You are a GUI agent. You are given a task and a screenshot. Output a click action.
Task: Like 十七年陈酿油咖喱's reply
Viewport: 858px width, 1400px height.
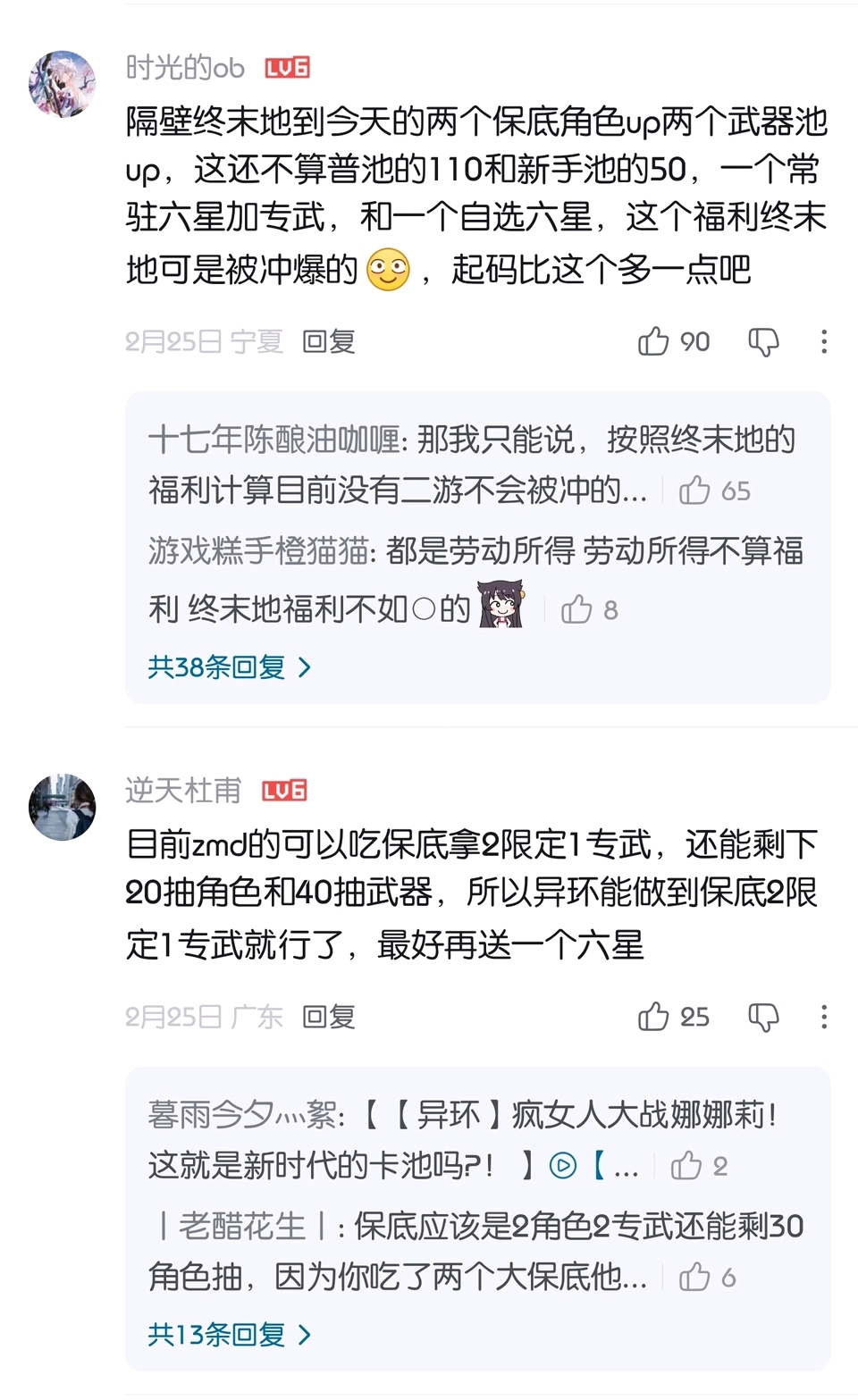coord(714,490)
